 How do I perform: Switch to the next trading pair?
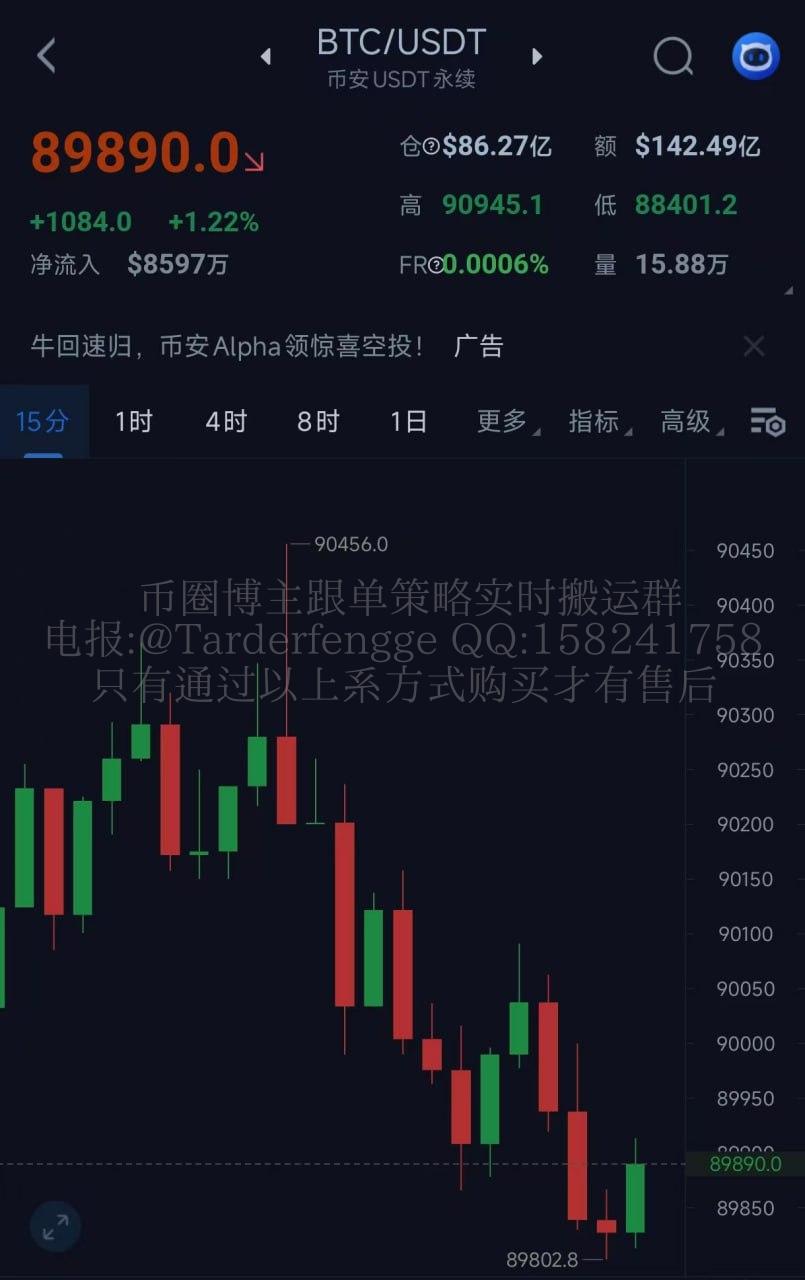click(537, 57)
